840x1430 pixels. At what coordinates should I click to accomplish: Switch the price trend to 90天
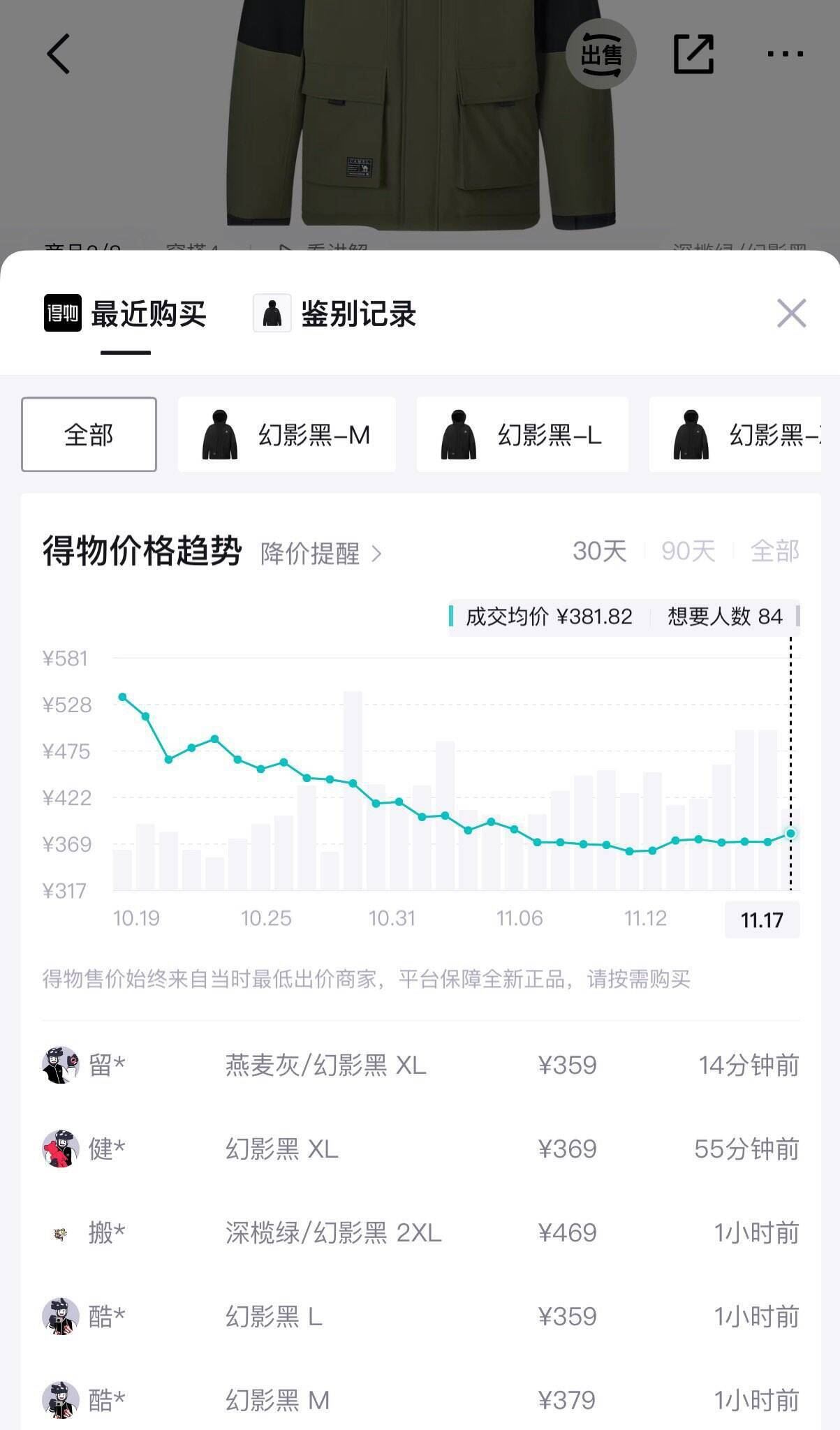pyautogui.click(x=688, y=551)
